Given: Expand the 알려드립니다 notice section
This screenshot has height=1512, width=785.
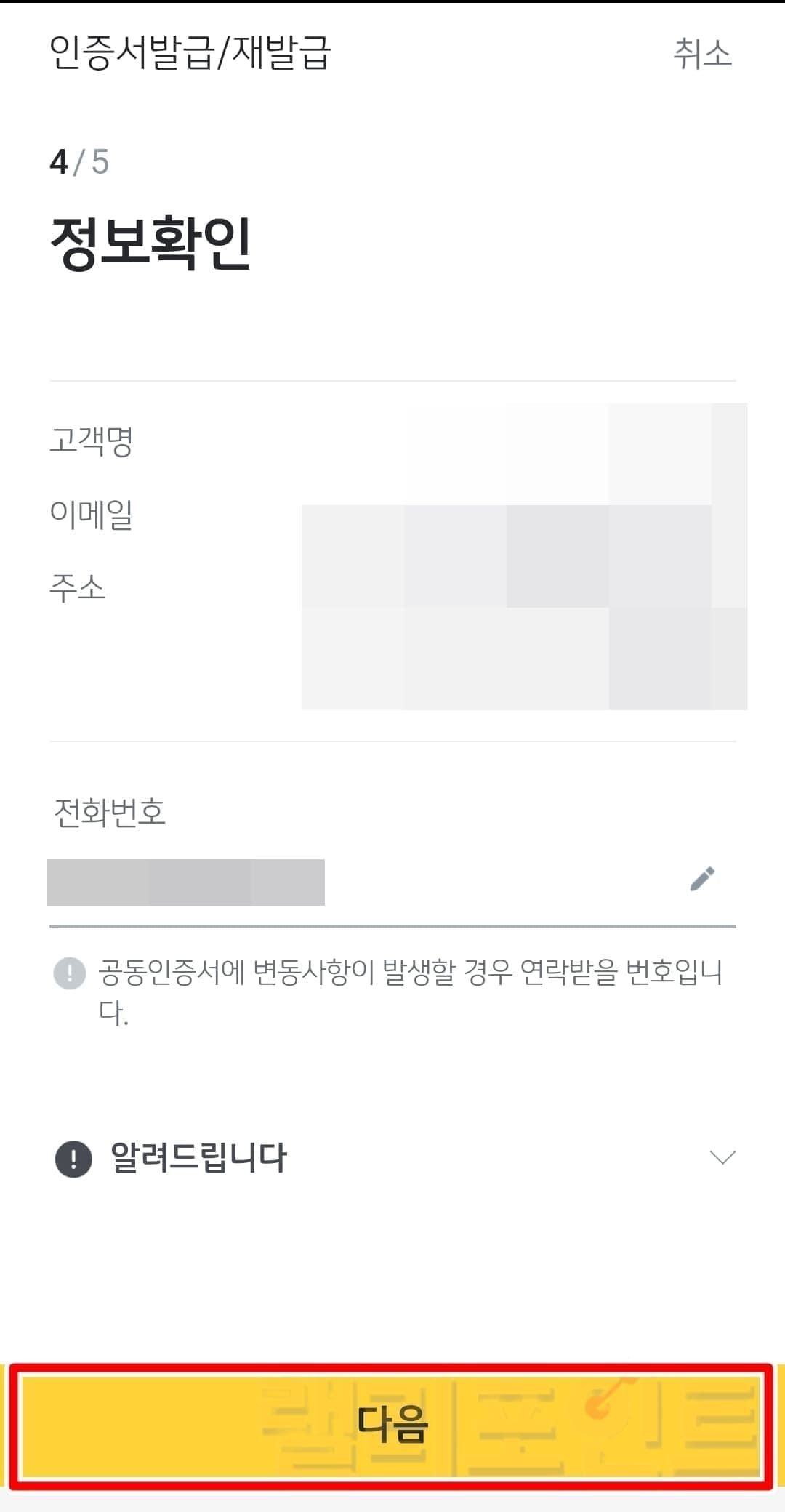Looking at the screenshot, I should pos(722,1157).
